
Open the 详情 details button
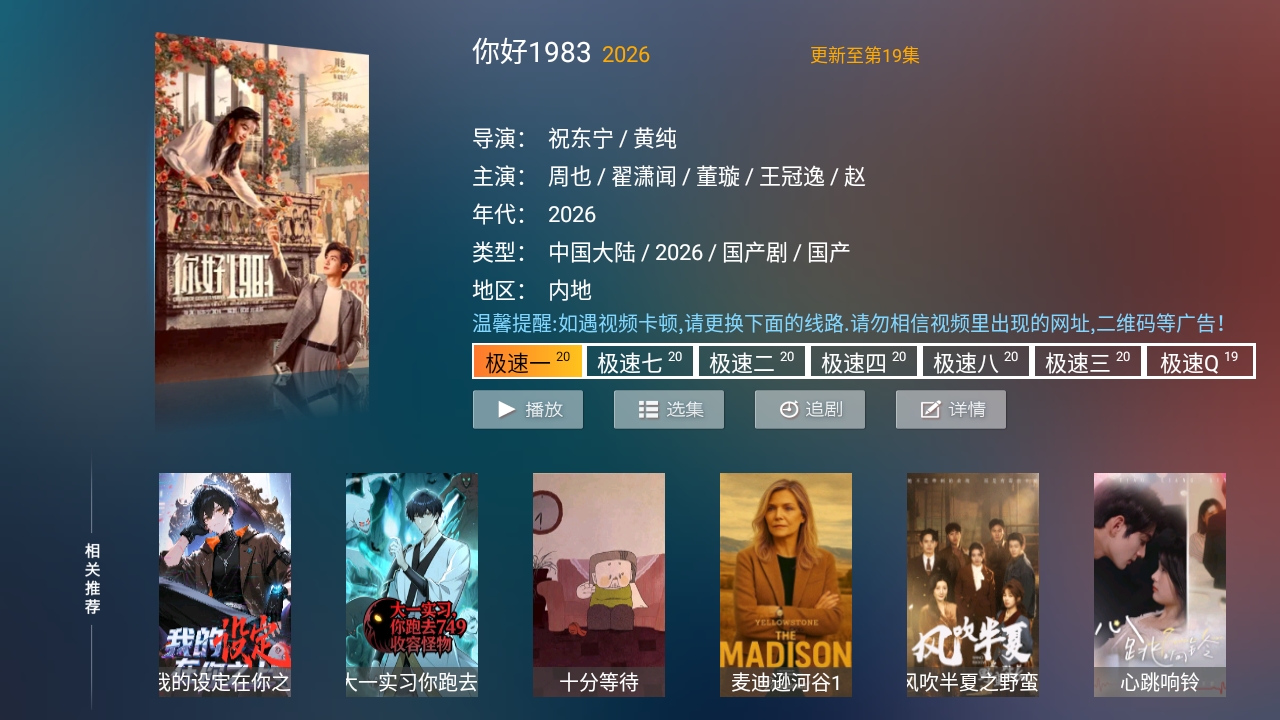click(x=951, y=409)
